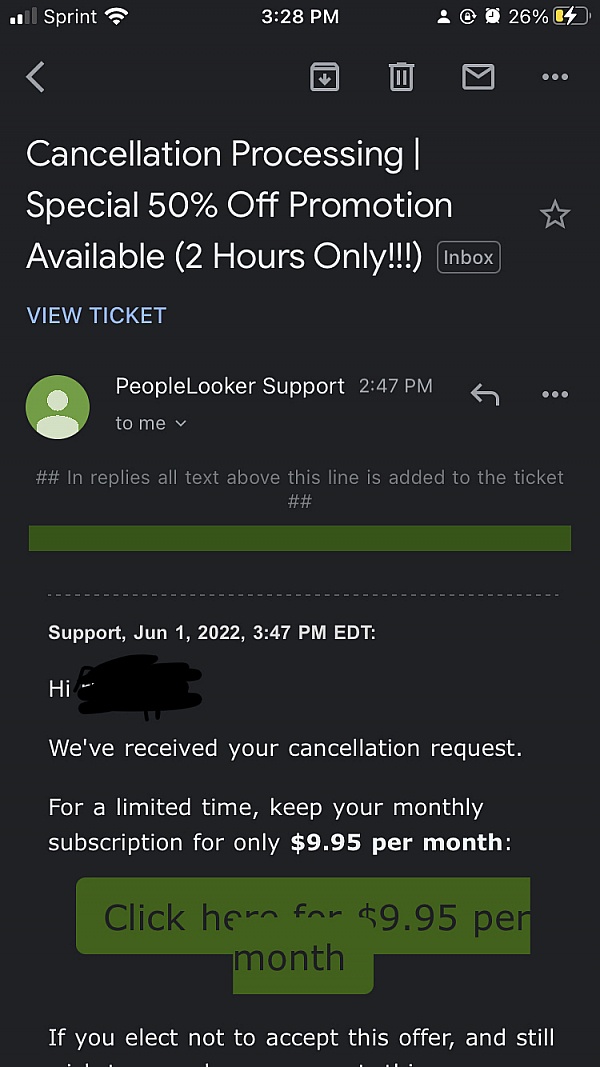Expand the "to me" recipient details

pyautogui.click(x=151, y=423)
